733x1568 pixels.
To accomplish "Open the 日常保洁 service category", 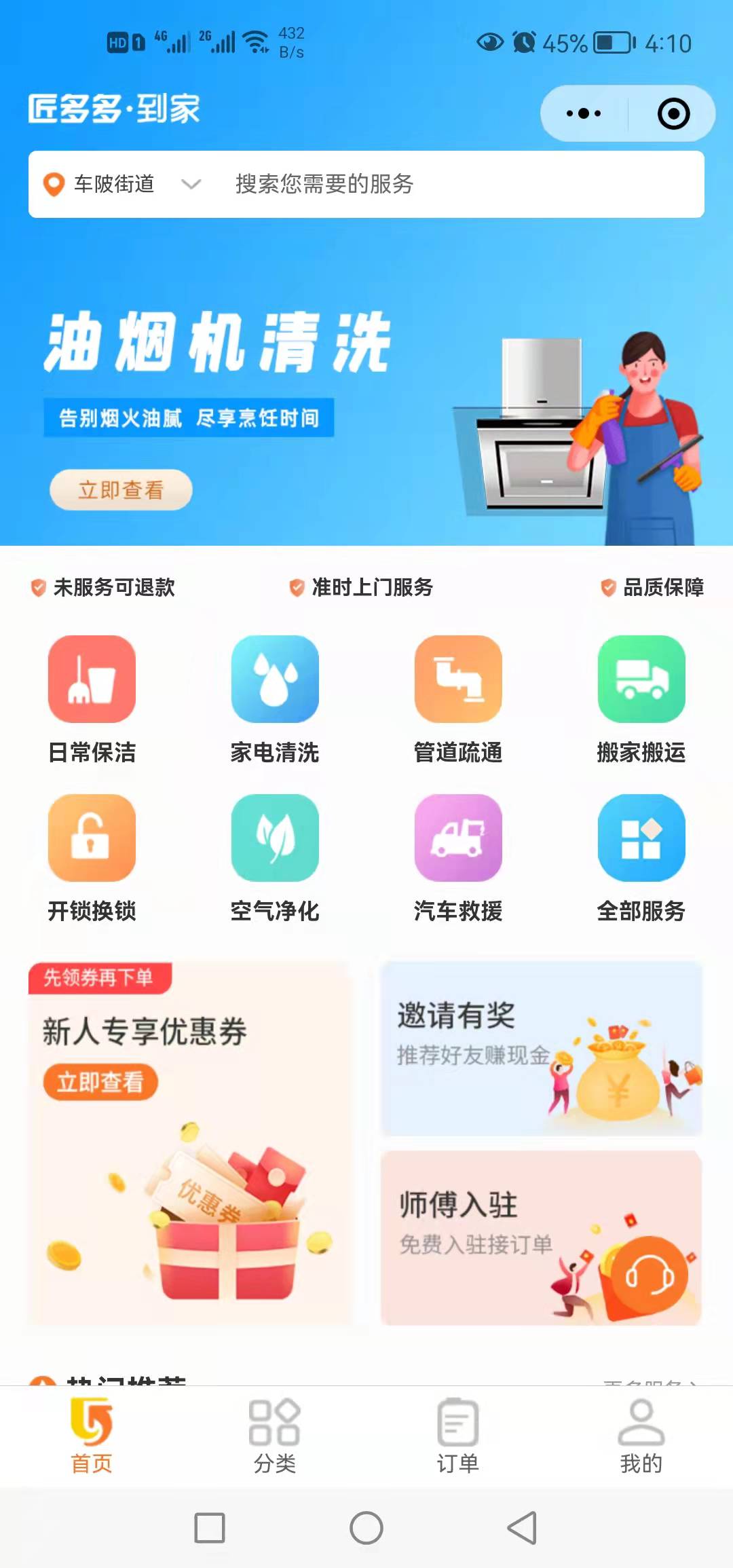I will (92, 699).
